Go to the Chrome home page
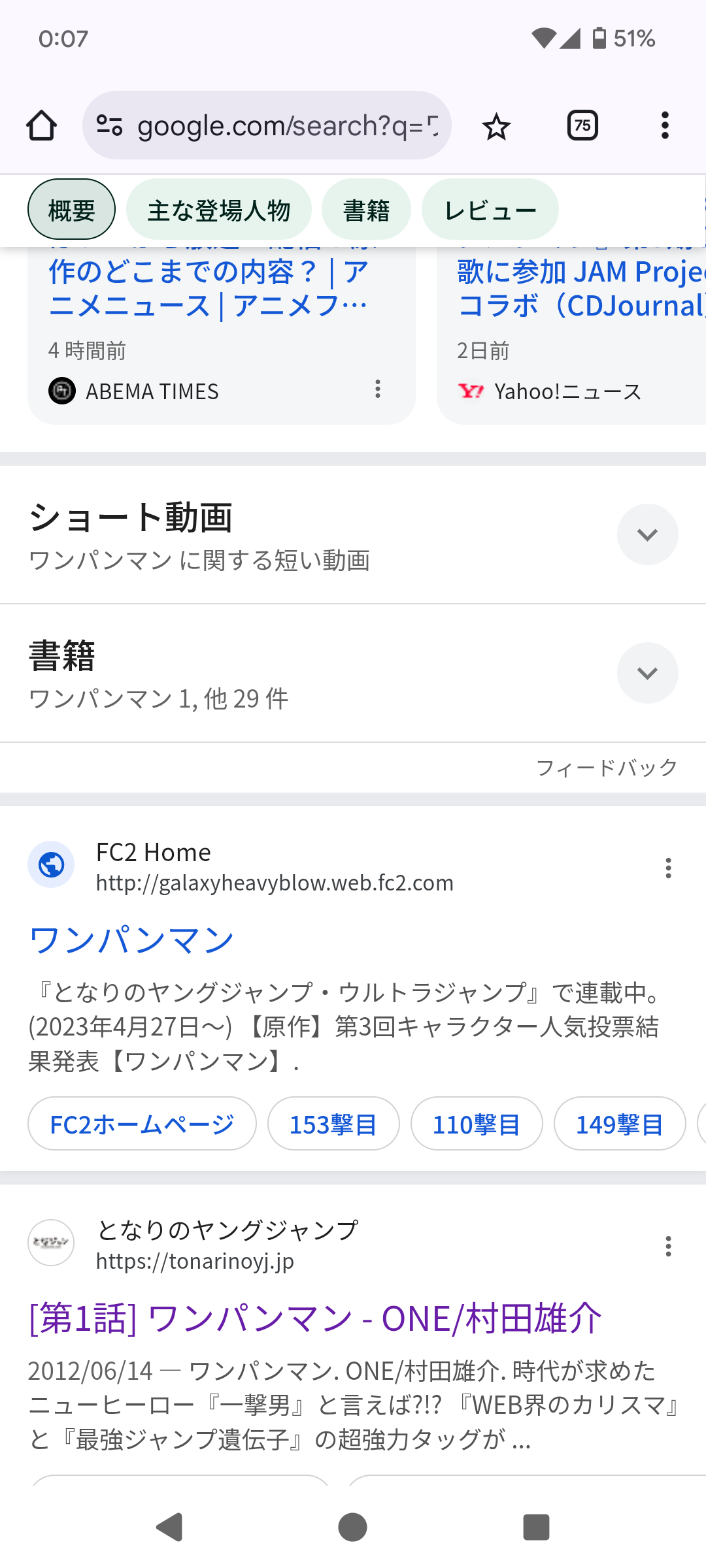This screenshot has height=1568, width=706. point(41,125)
